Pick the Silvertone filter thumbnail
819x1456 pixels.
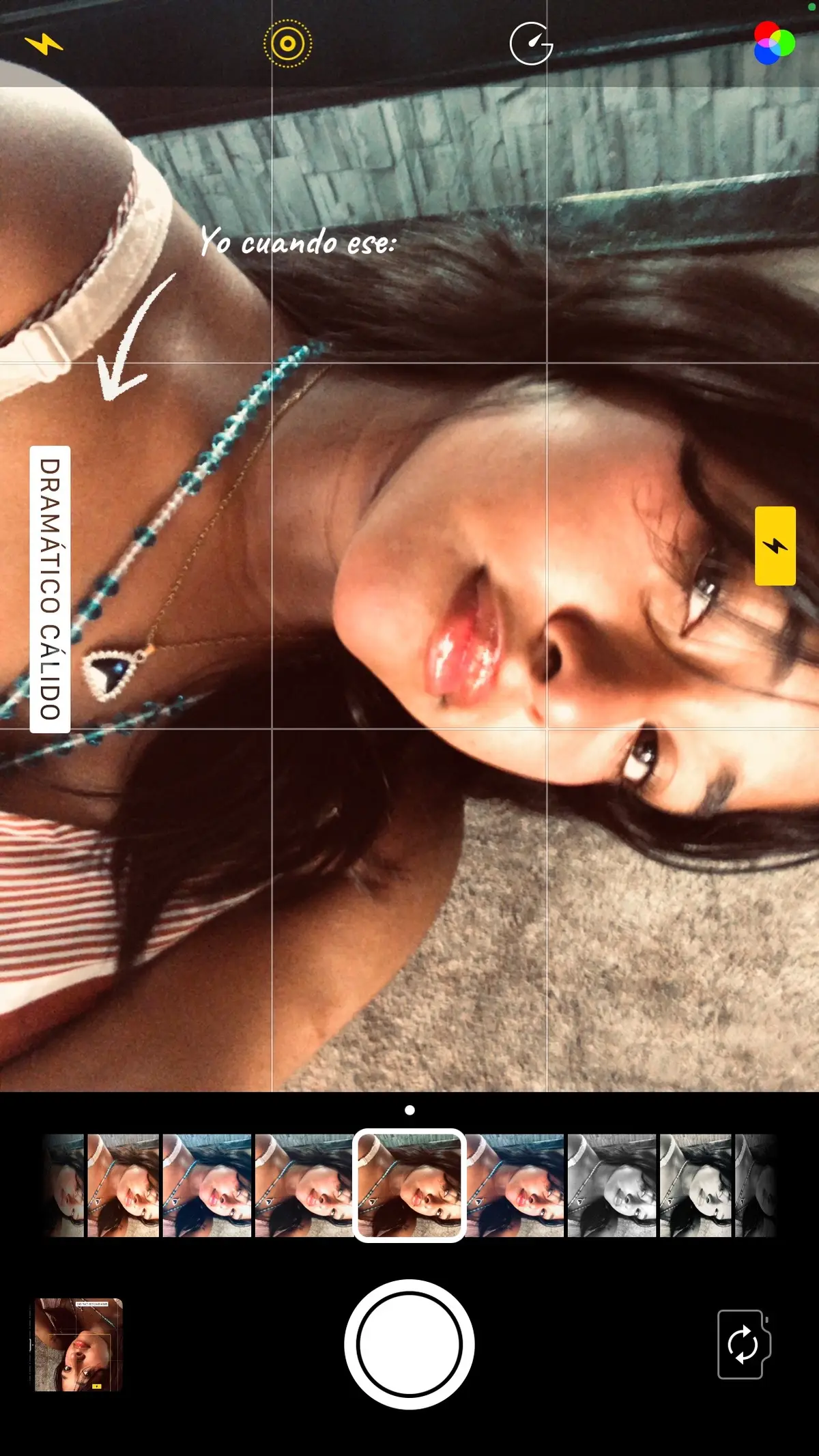click(x=695, y=1186)
